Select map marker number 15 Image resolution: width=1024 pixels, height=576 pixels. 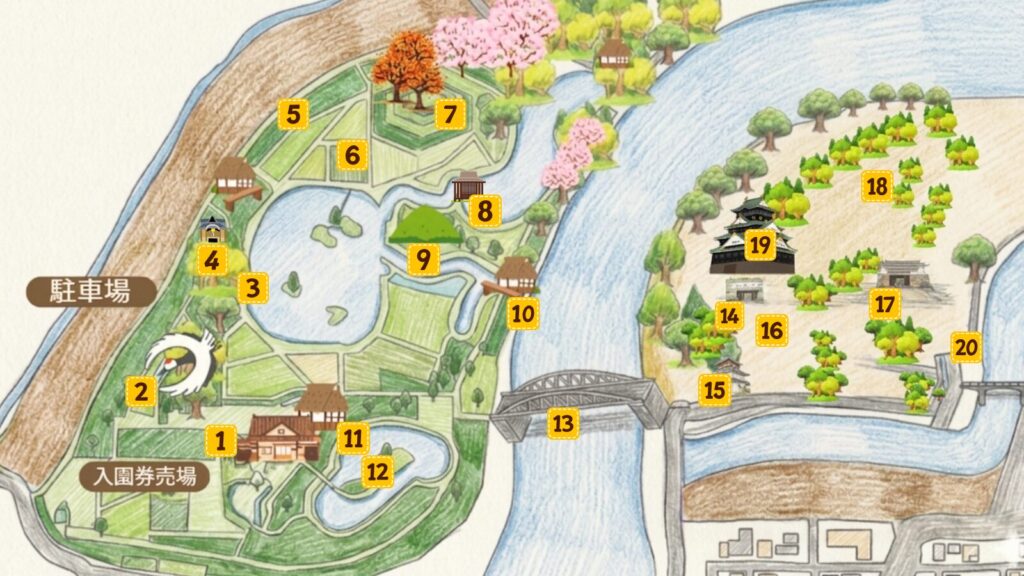click(x=713, y=389)
